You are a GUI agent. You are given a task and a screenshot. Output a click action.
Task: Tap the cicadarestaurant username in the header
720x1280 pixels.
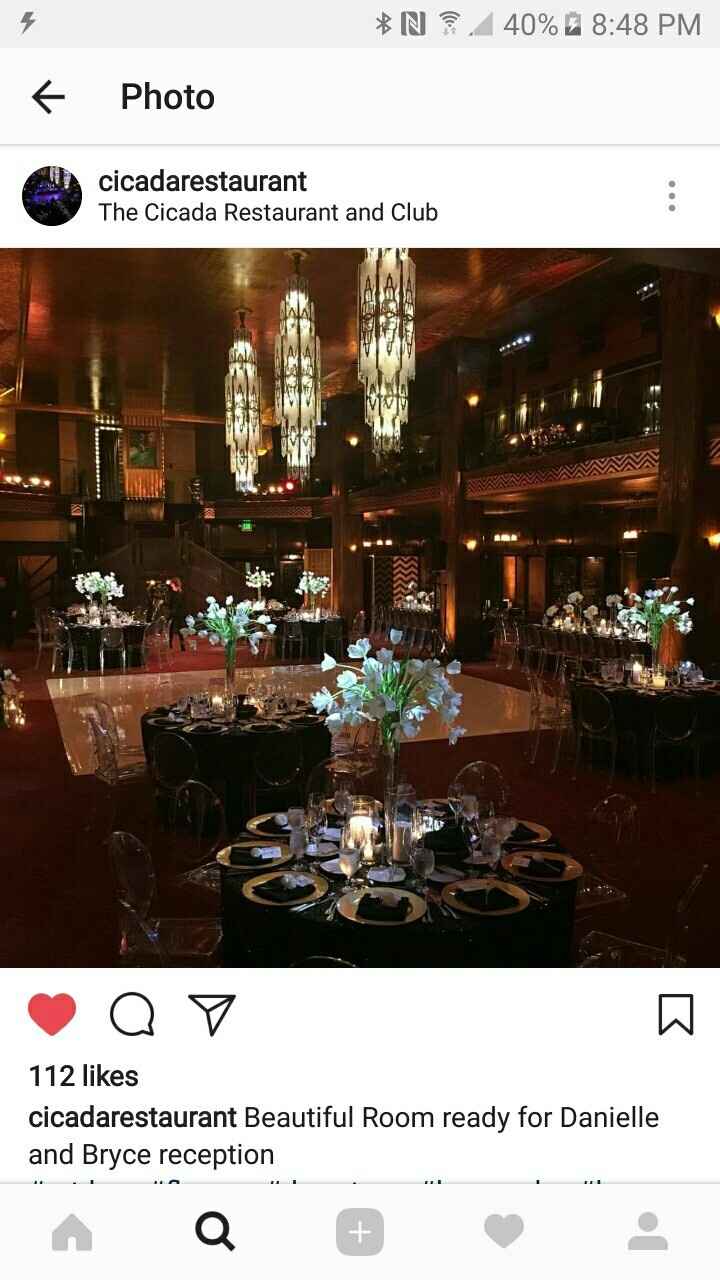tap(203, 181)
